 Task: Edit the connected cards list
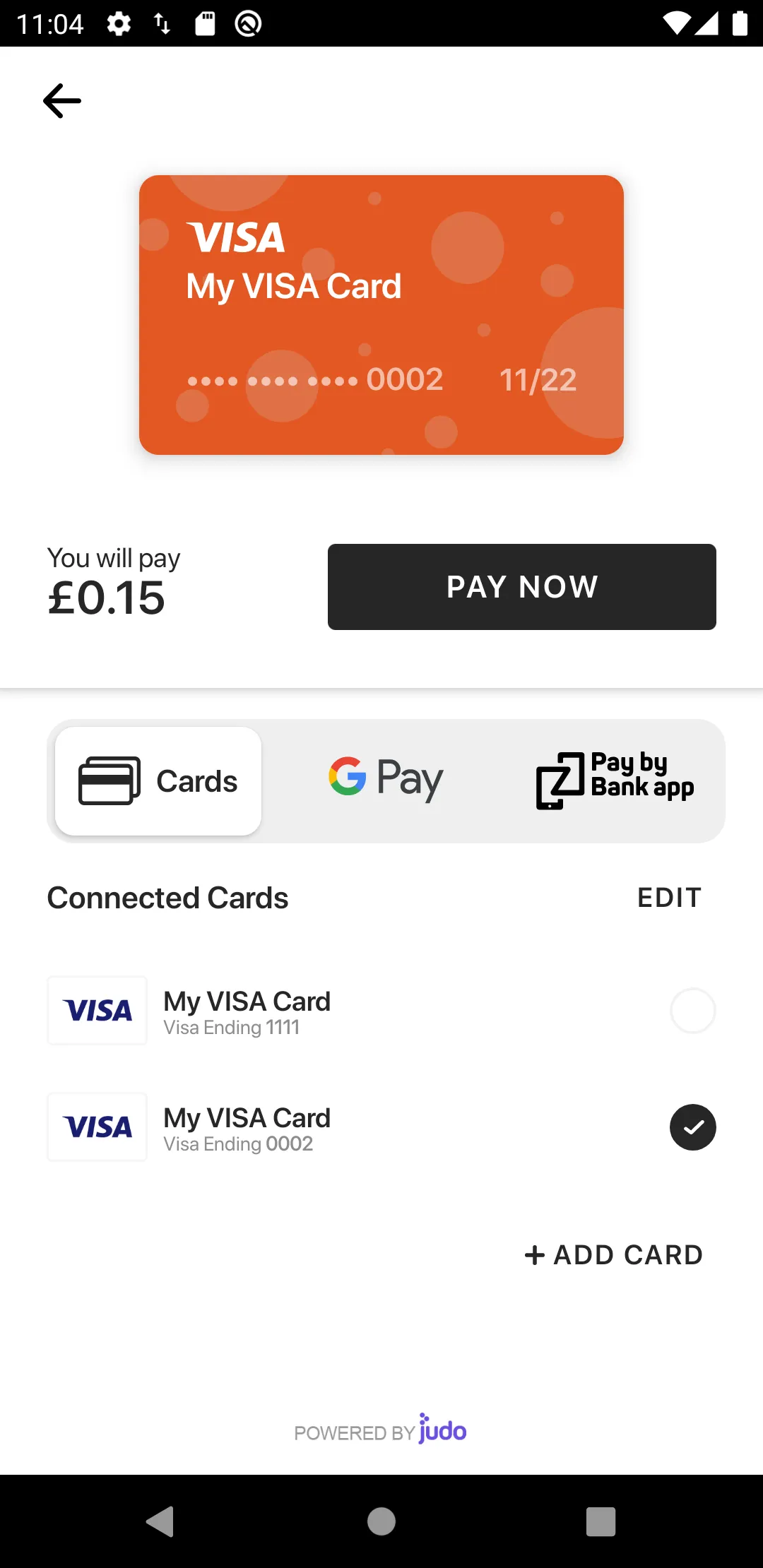[x=669, y=898]
